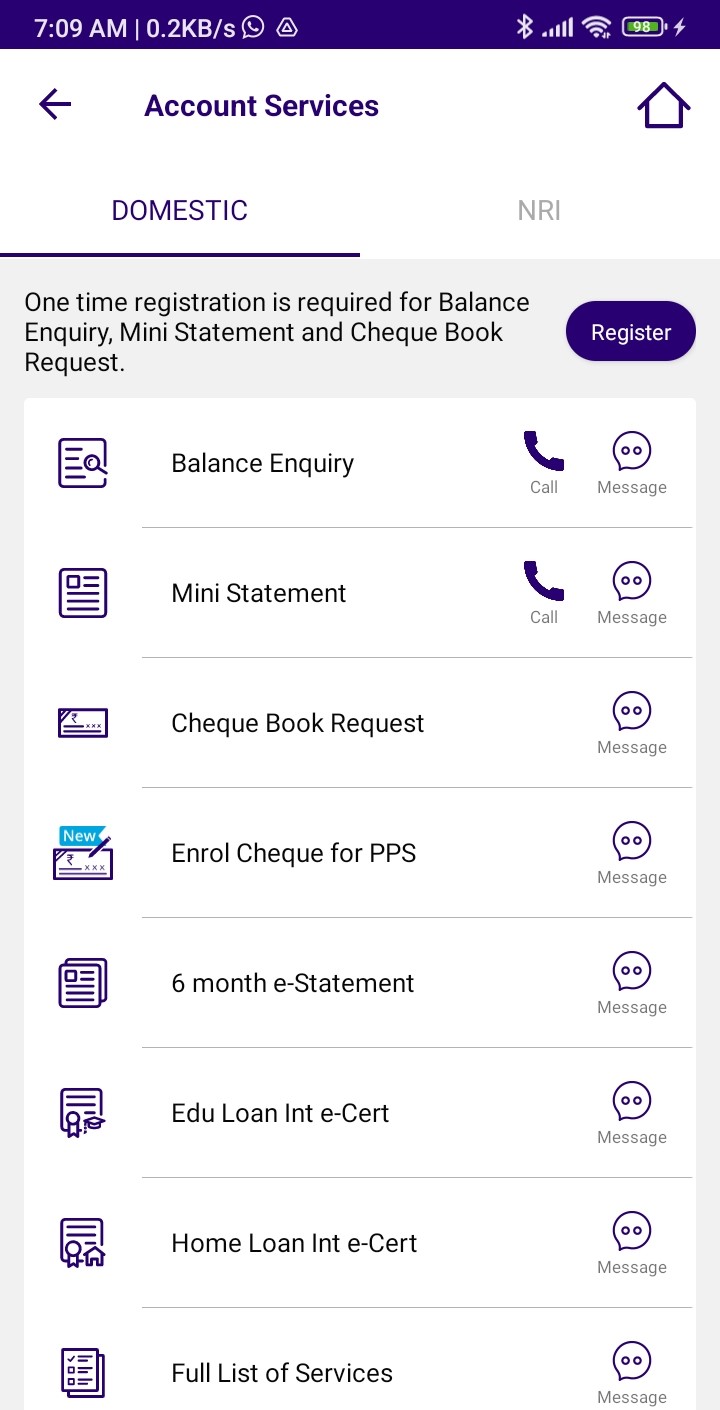
Task: Message for 6 month e-Statement
Action: click(x=631, y=982)
